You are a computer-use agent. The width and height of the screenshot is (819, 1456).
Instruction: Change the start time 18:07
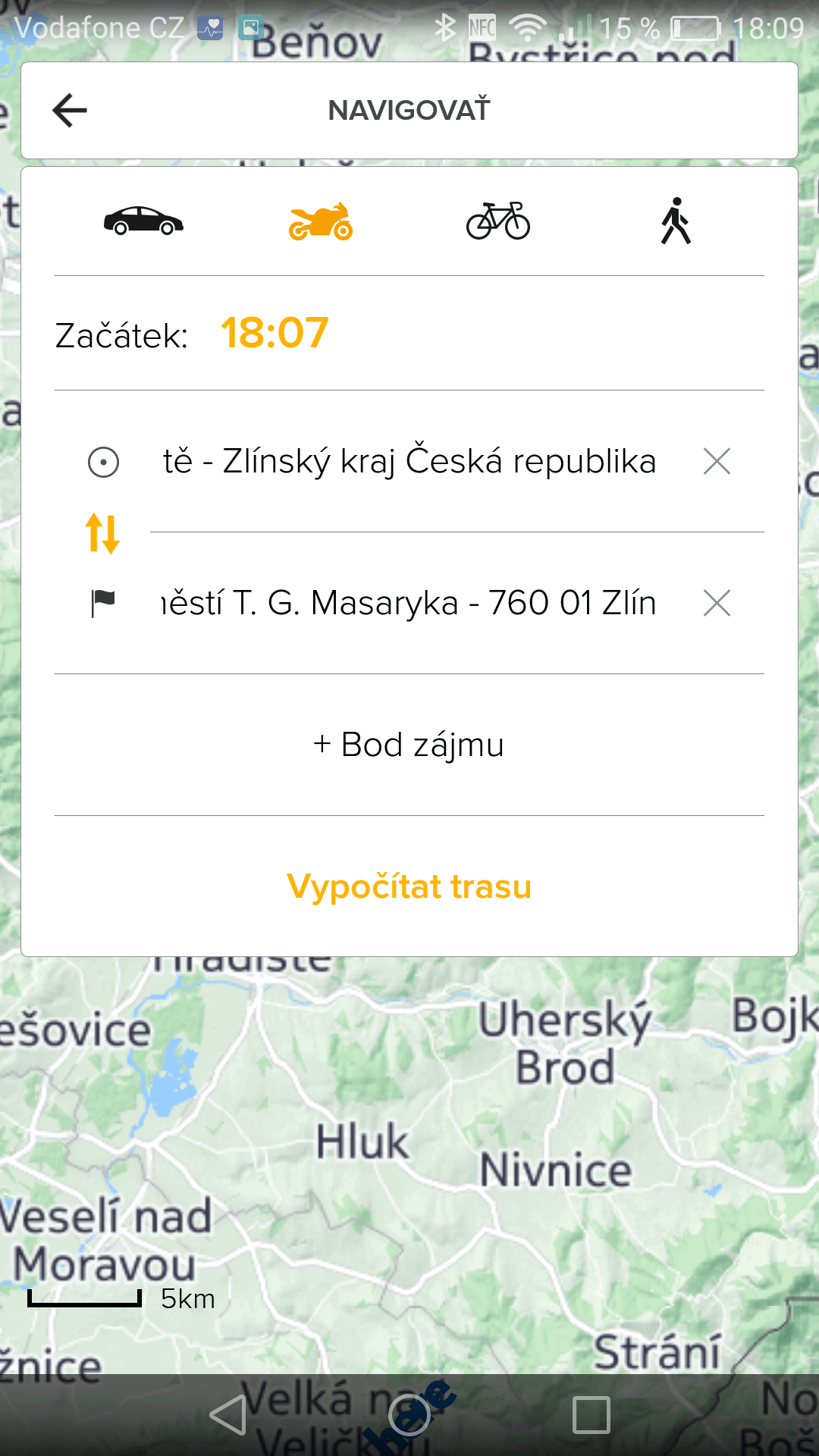coord(275,333)
